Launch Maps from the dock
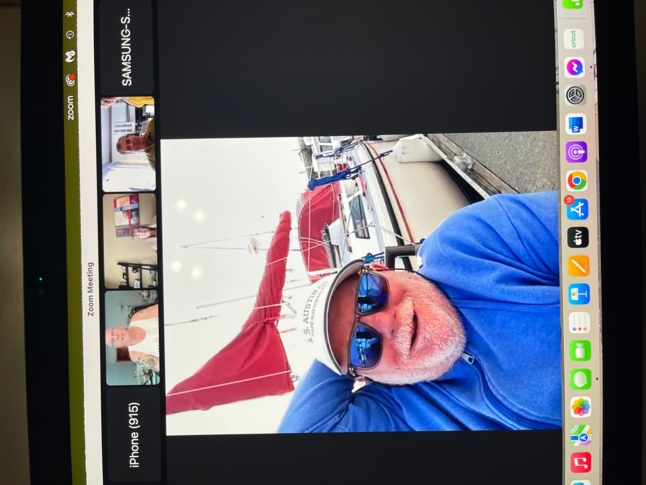646x485 pixels. click(580, 435)
